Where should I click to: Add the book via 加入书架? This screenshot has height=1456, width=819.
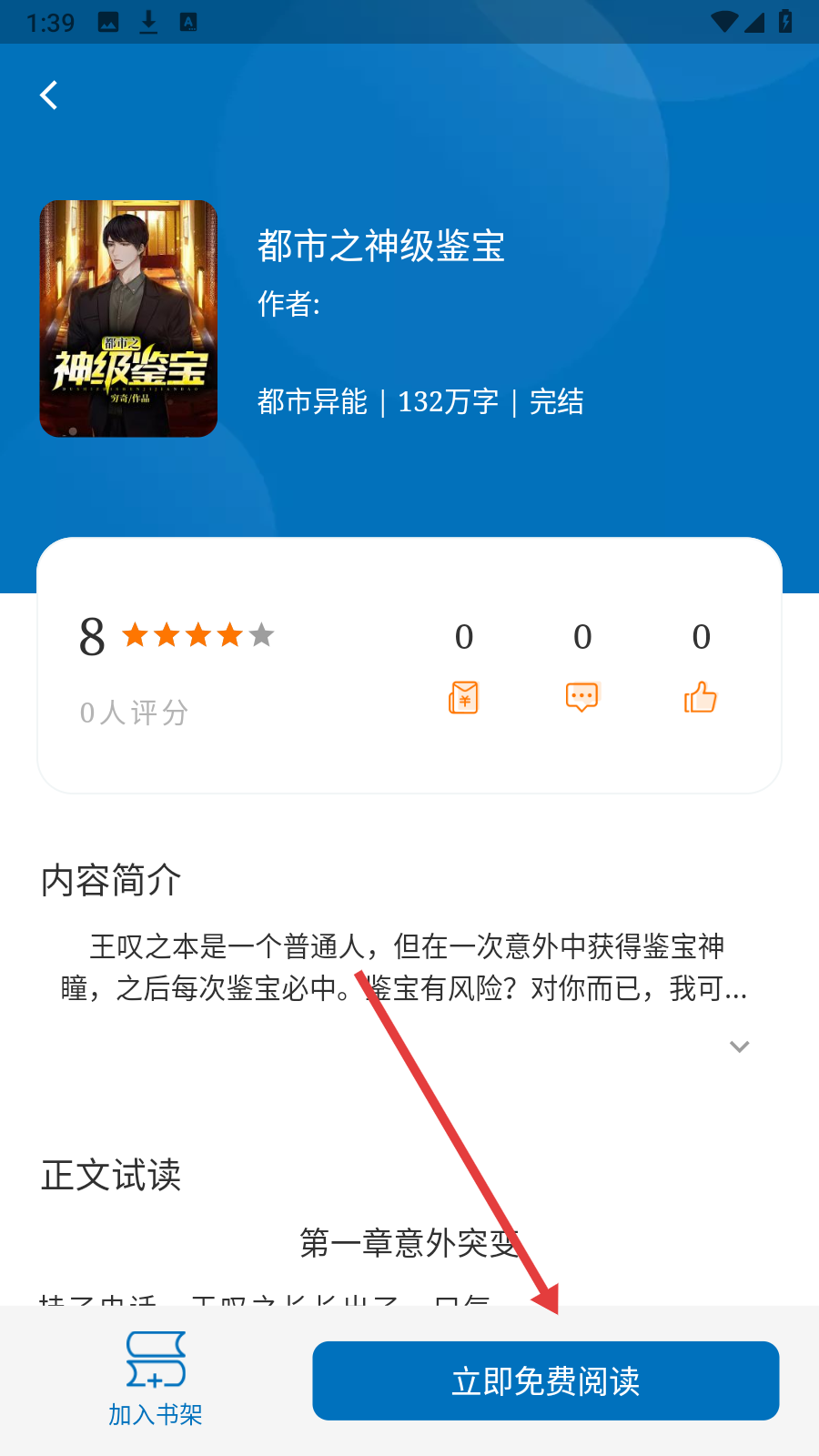156,1378
